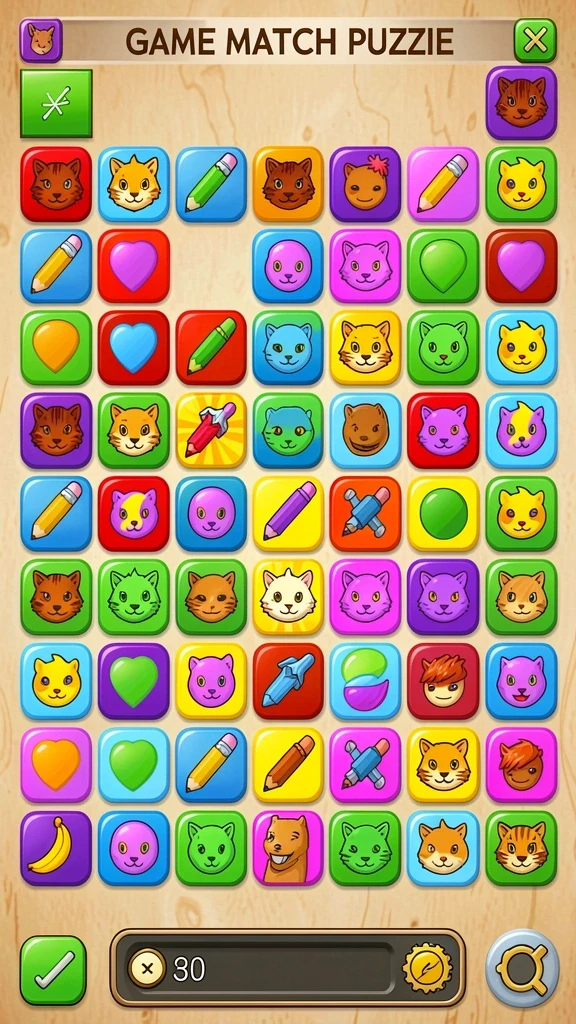This screenshot has height=1024, width=576.
Task: Select the green circle on yellow tile
Action: coord(443,513)
